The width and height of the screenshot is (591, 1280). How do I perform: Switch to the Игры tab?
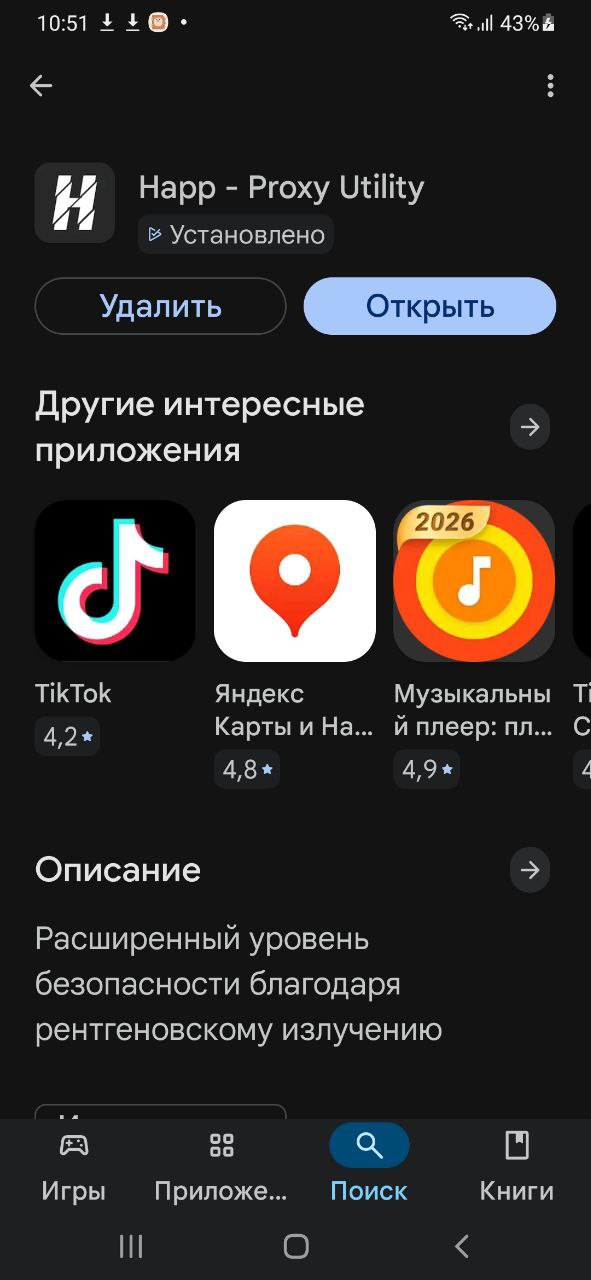pos(74,1165)
